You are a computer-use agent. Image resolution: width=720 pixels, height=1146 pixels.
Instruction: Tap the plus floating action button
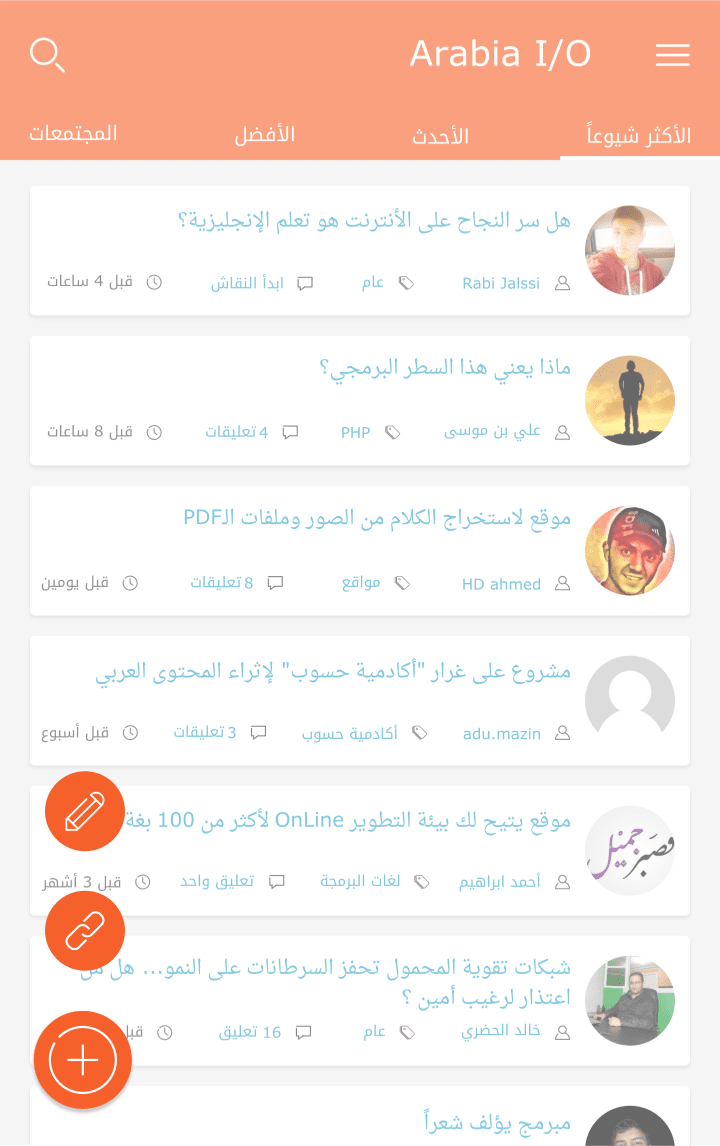(x=83, y=1060)
